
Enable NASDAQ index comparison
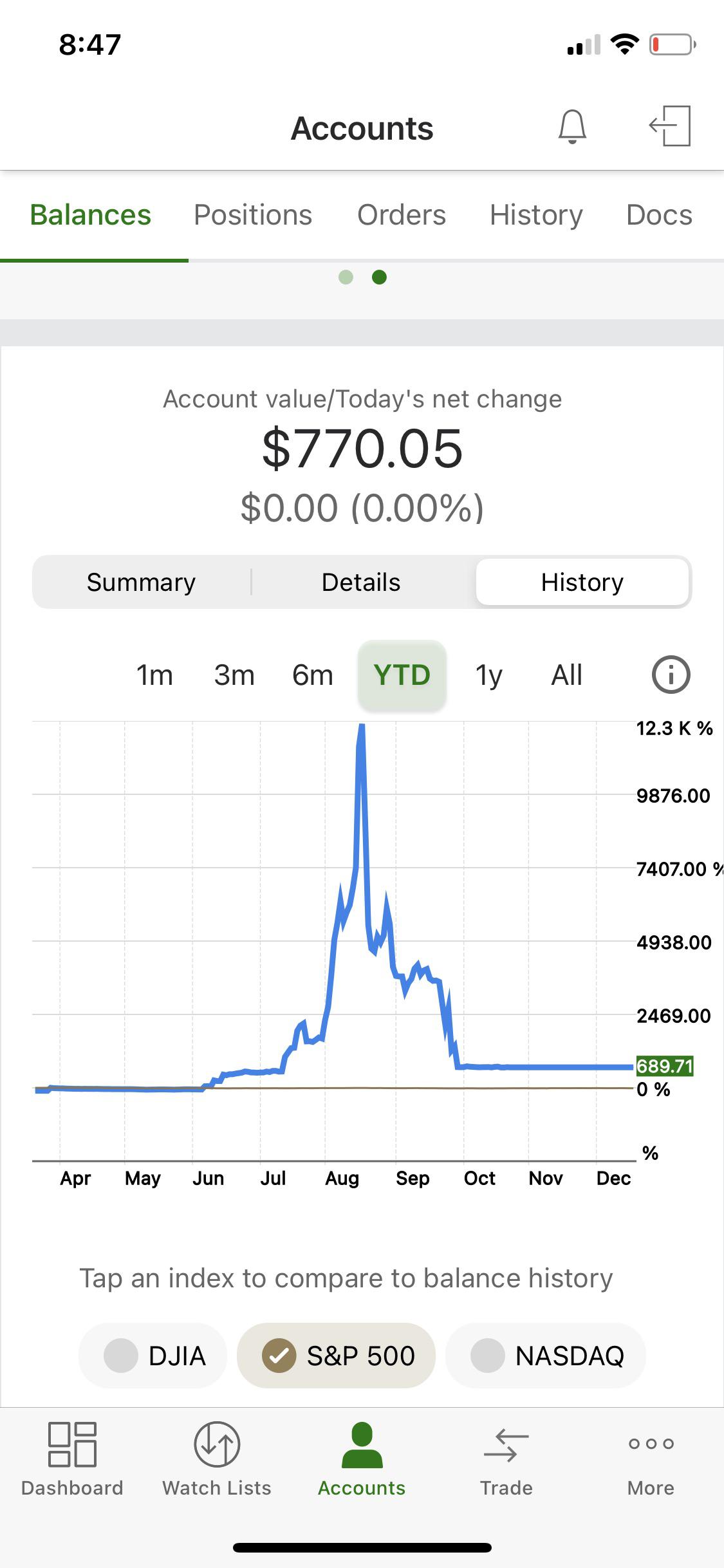click(546, 1356)
